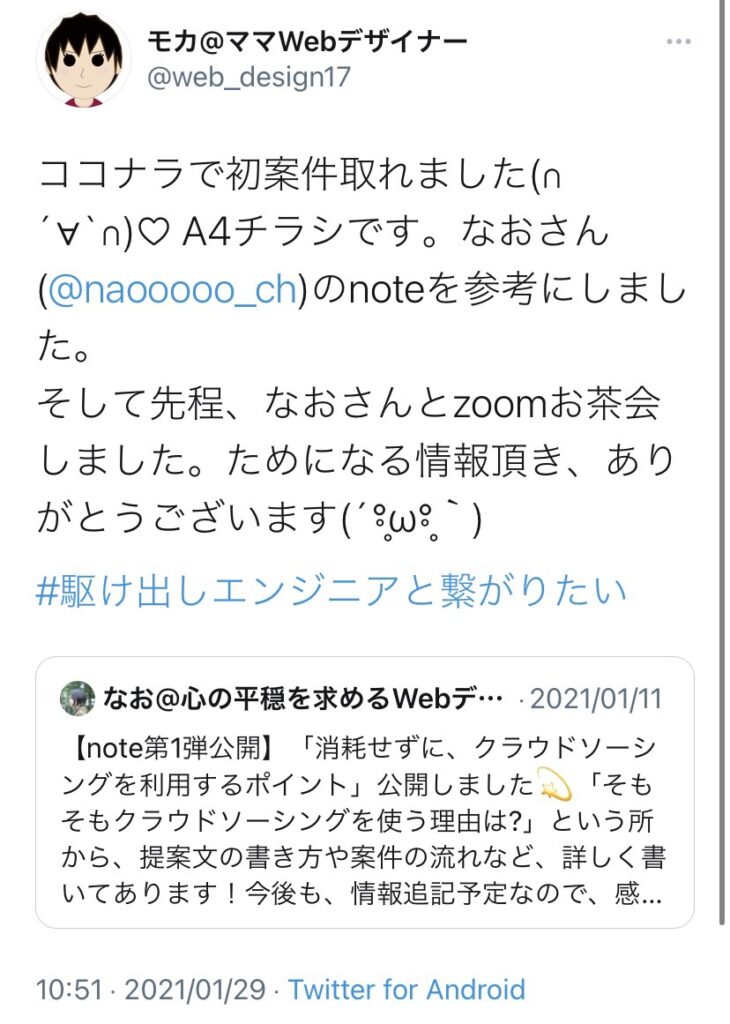Open モカ's profile picture
Image resolution: width=730 pixels, height=1024 pixels.
84,59
